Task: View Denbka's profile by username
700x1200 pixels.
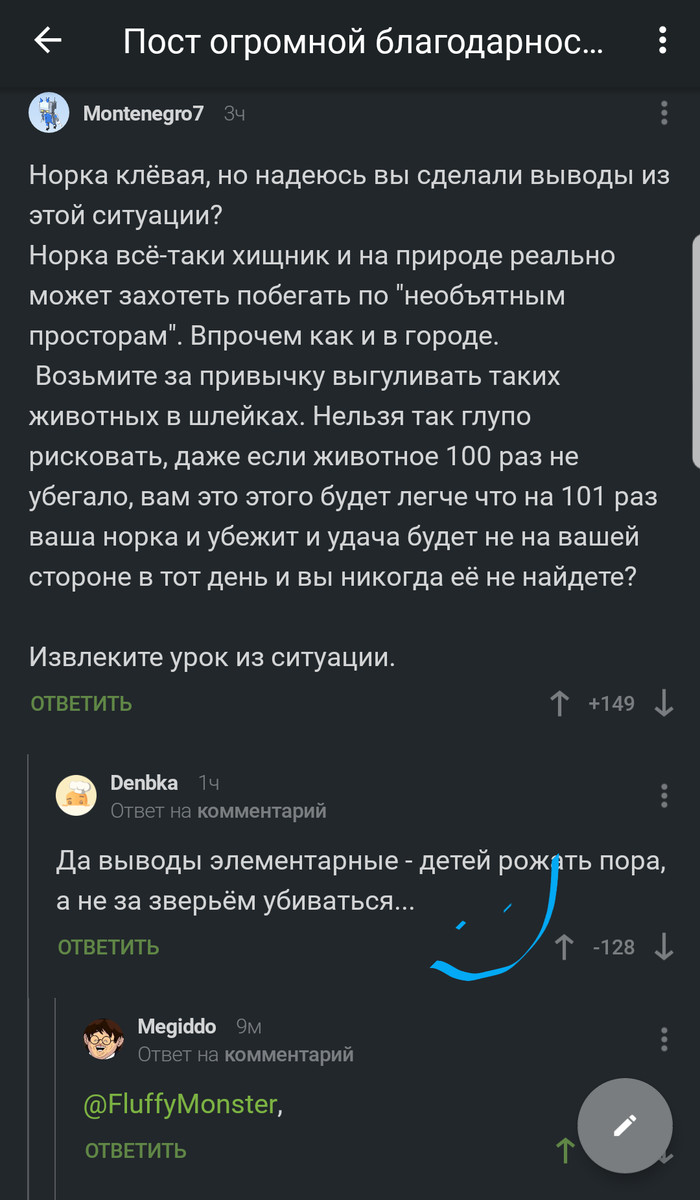Action: pyautogui.click(x=144, y=783)
